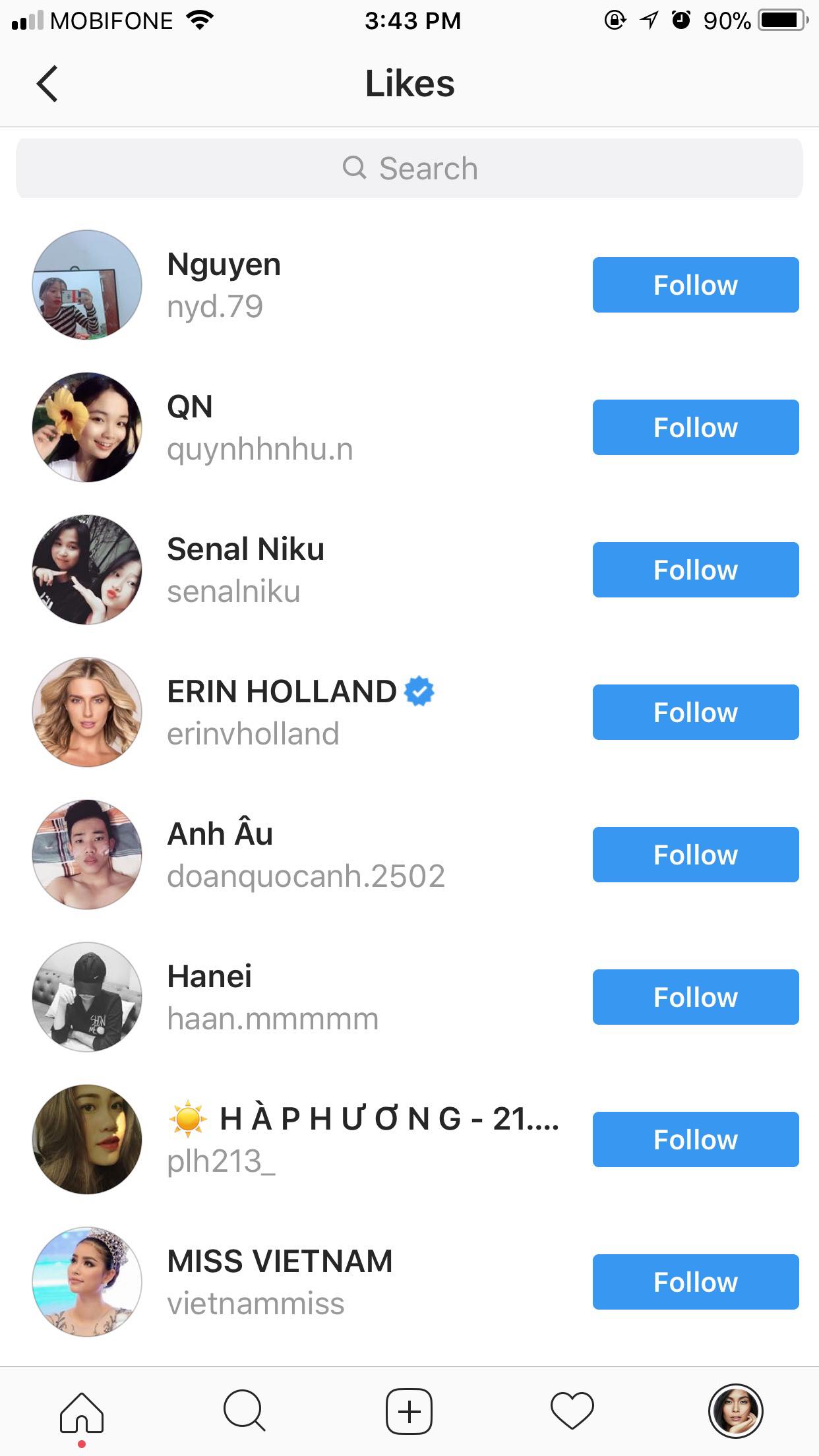
Task: Open QN's profile picture
Action: coord(87,427)
